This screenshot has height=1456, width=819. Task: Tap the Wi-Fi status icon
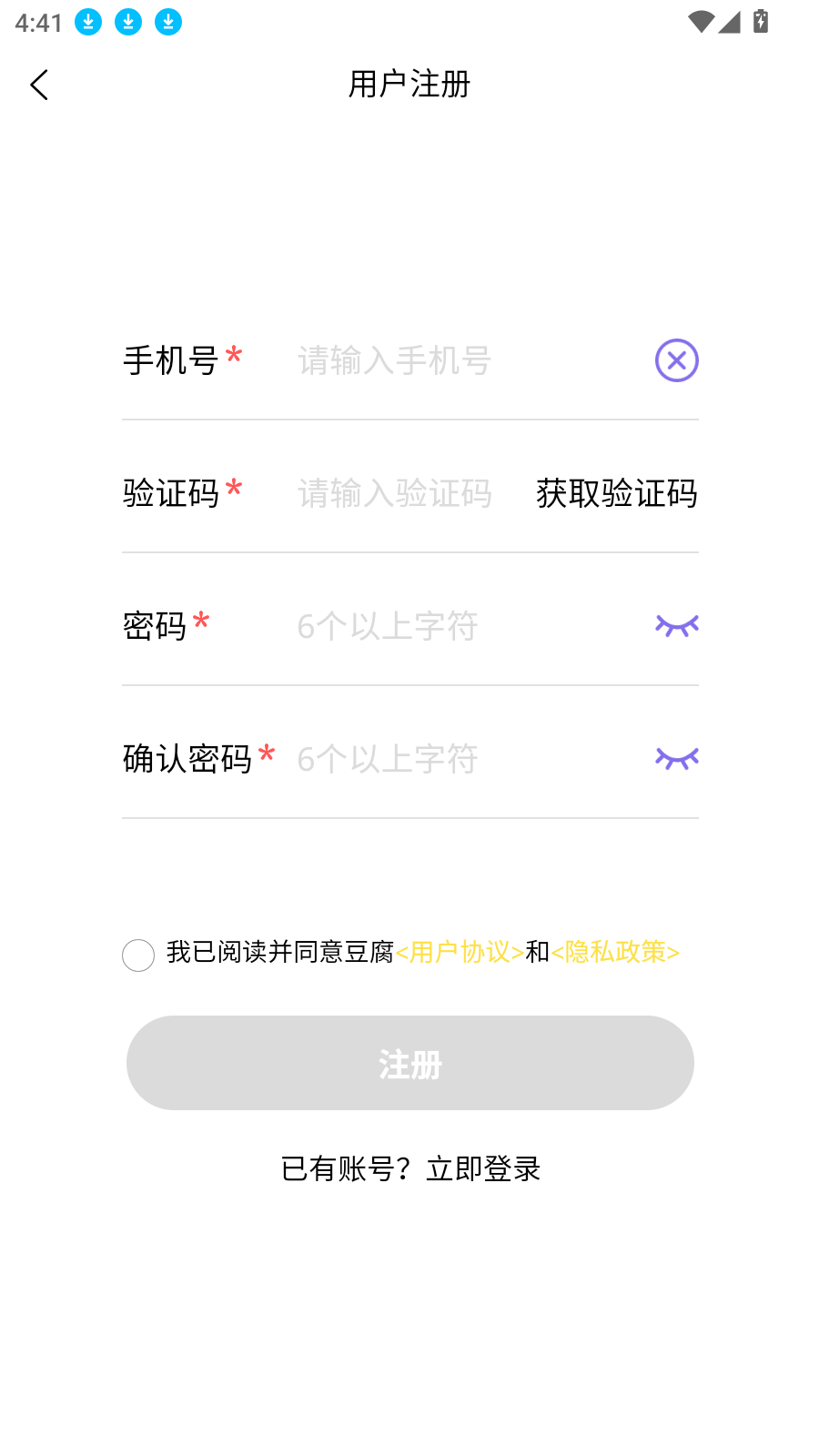(701, 21)
